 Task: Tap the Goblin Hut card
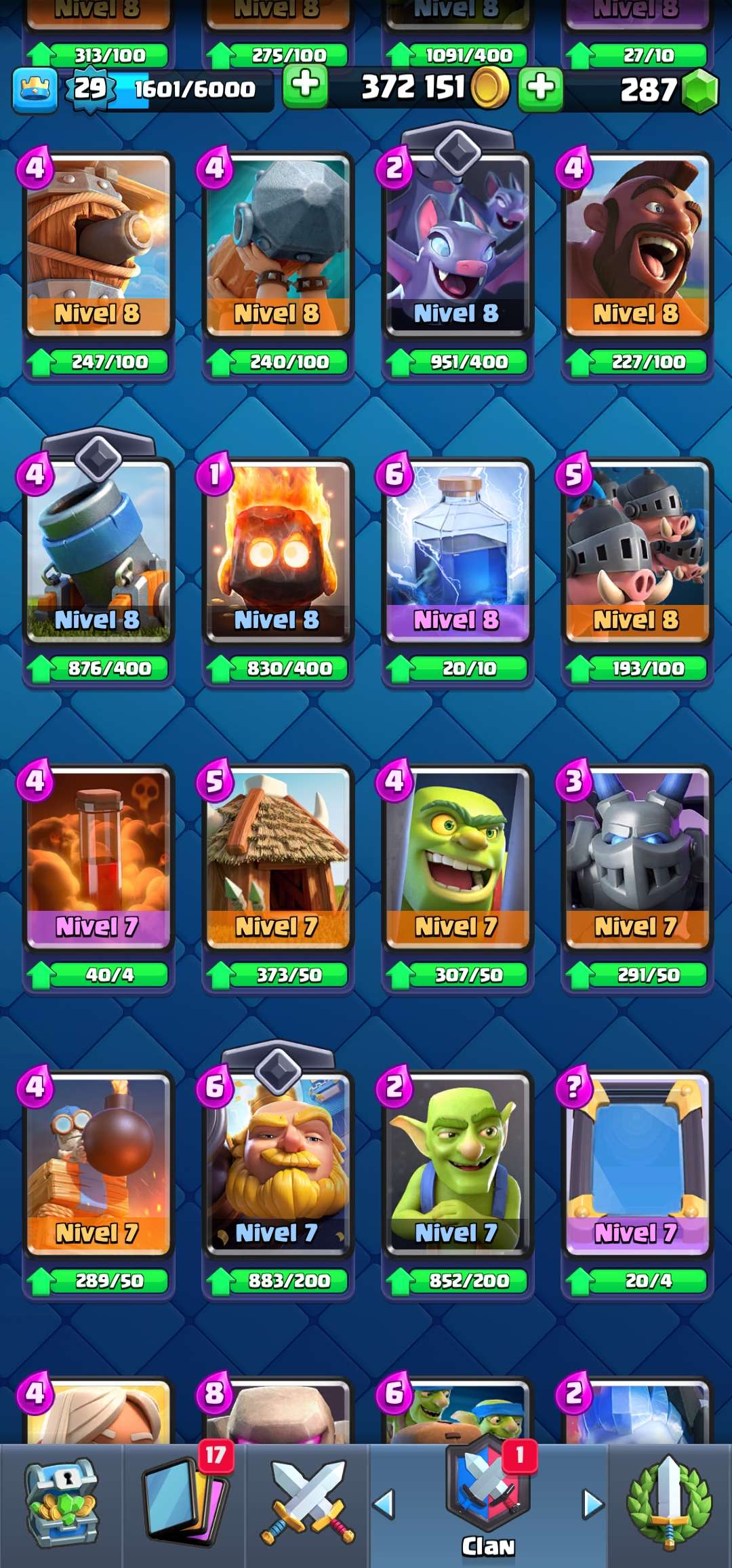tap(278, 857)
